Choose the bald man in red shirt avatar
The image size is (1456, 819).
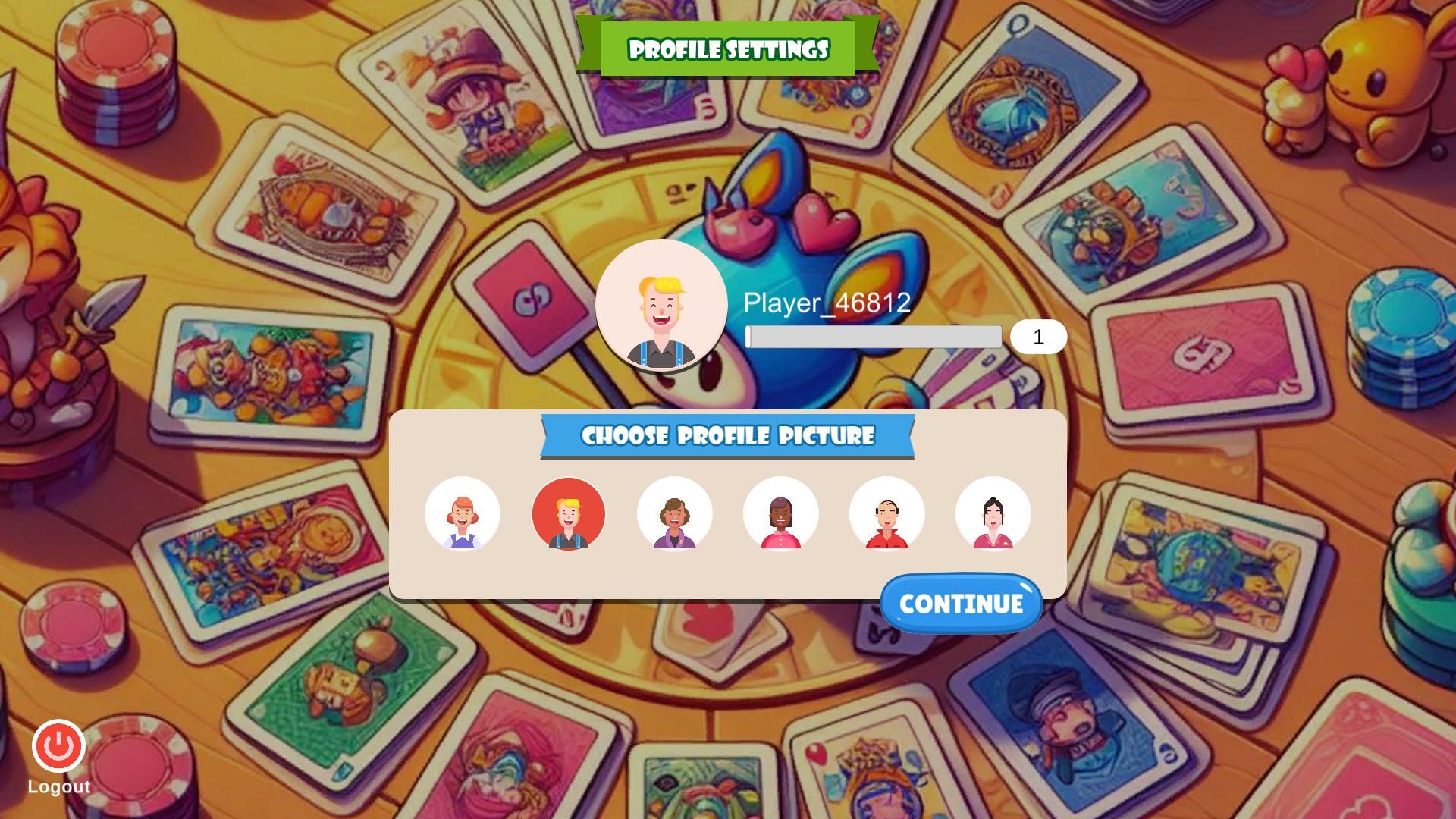(x=887, y=513)
